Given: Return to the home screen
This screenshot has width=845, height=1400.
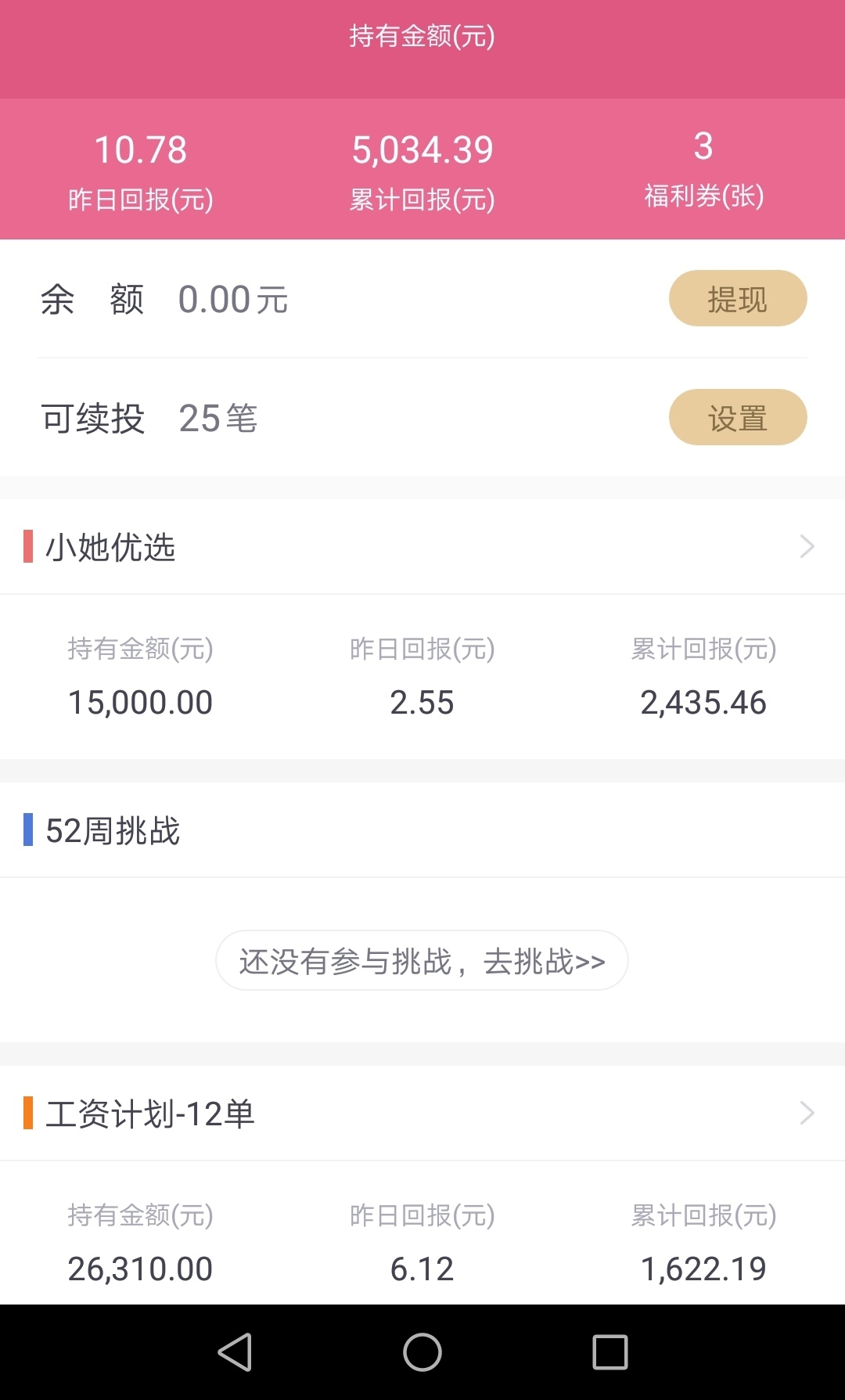Looking at the screenshot, I should 422,1351.
